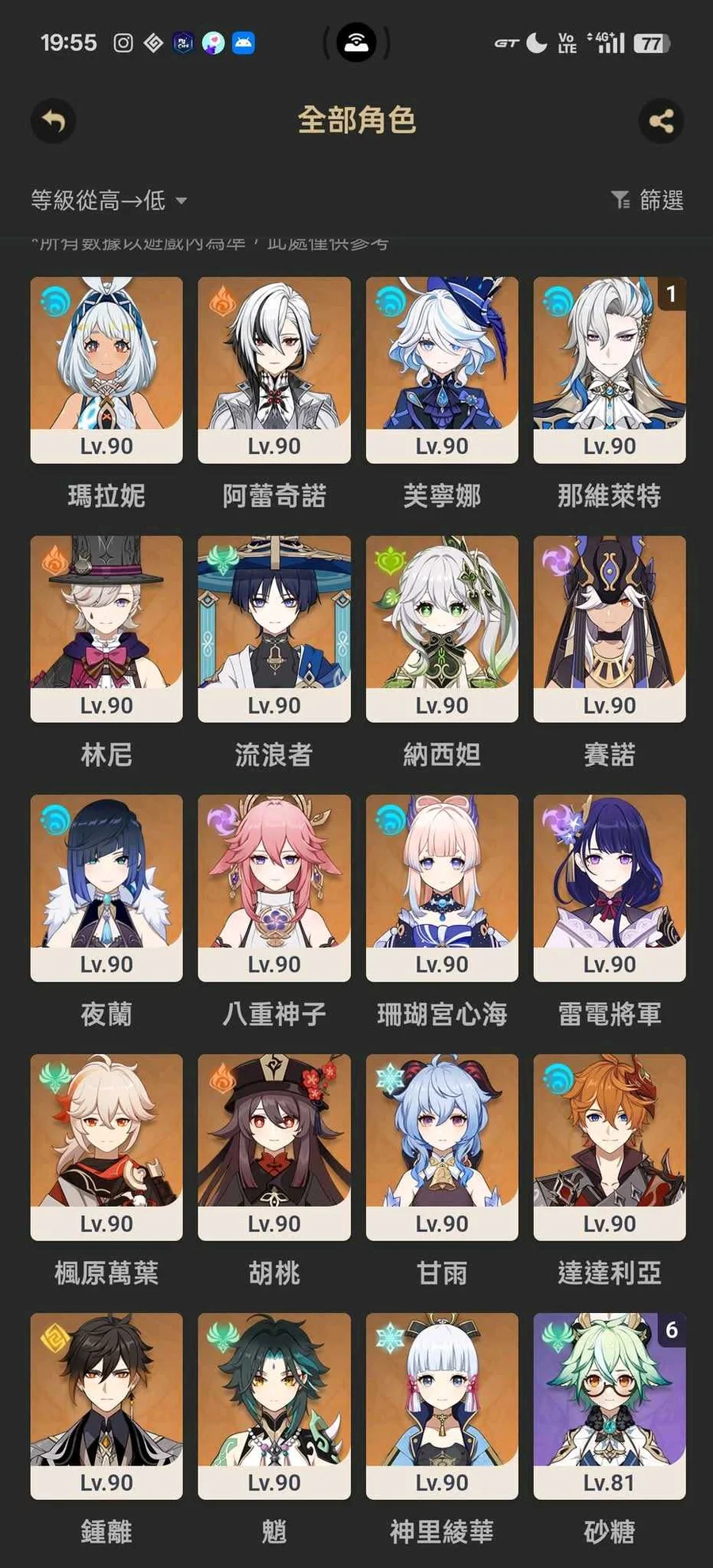
Task: View 納西妲 character details
Action: (442, 629)
